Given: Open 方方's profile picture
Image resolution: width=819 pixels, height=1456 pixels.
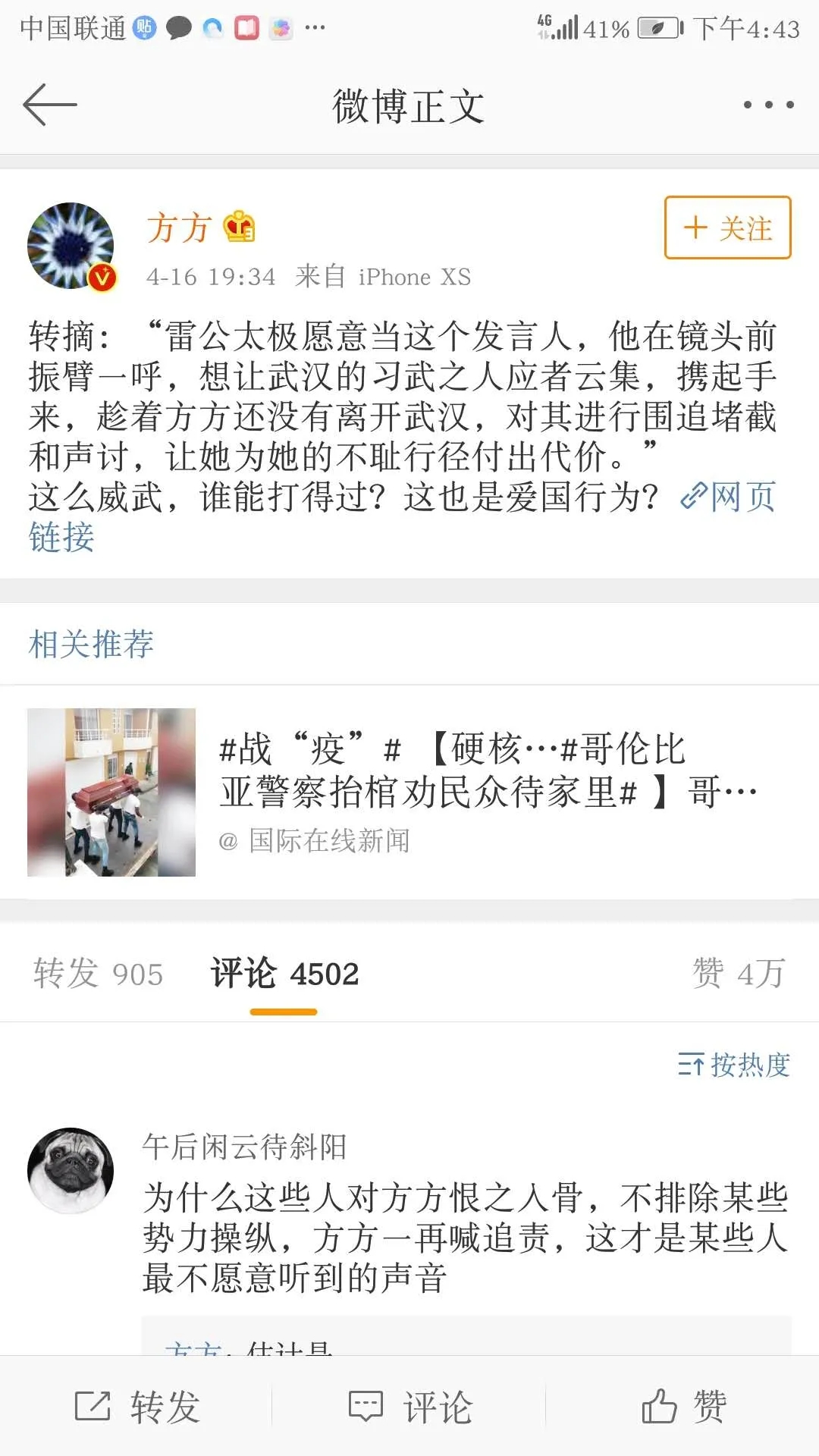Looking at the screenshot, I should click(71, 245).
